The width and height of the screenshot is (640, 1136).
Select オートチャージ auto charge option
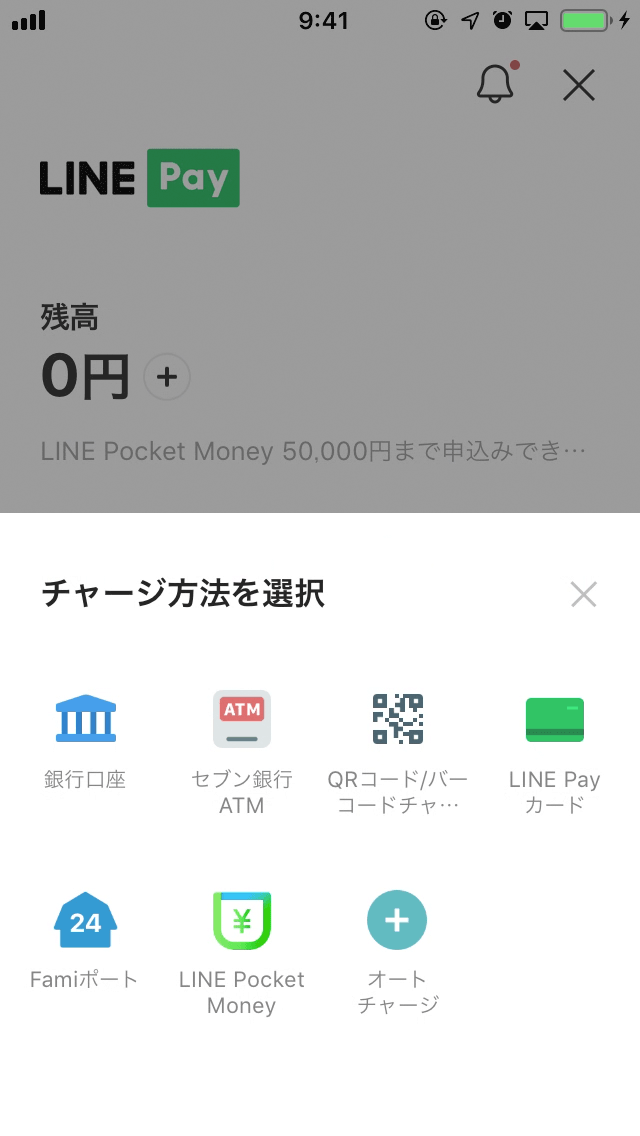click(x=397, y=953)
